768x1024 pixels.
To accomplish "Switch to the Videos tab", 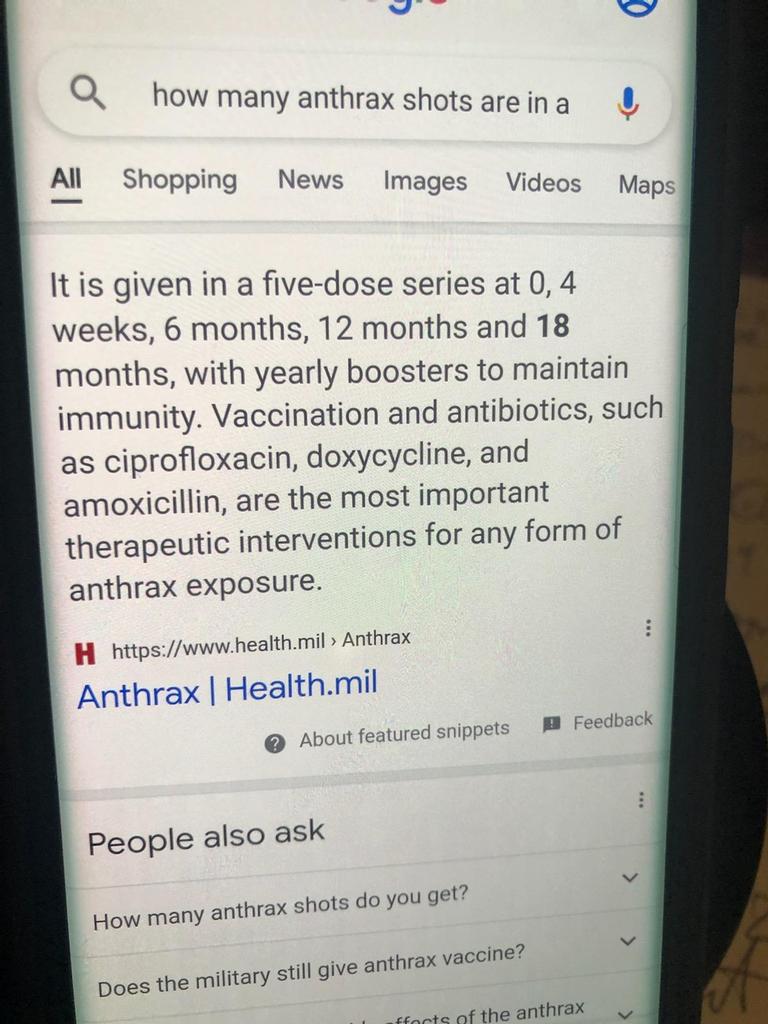I will [x=543, y=183].
